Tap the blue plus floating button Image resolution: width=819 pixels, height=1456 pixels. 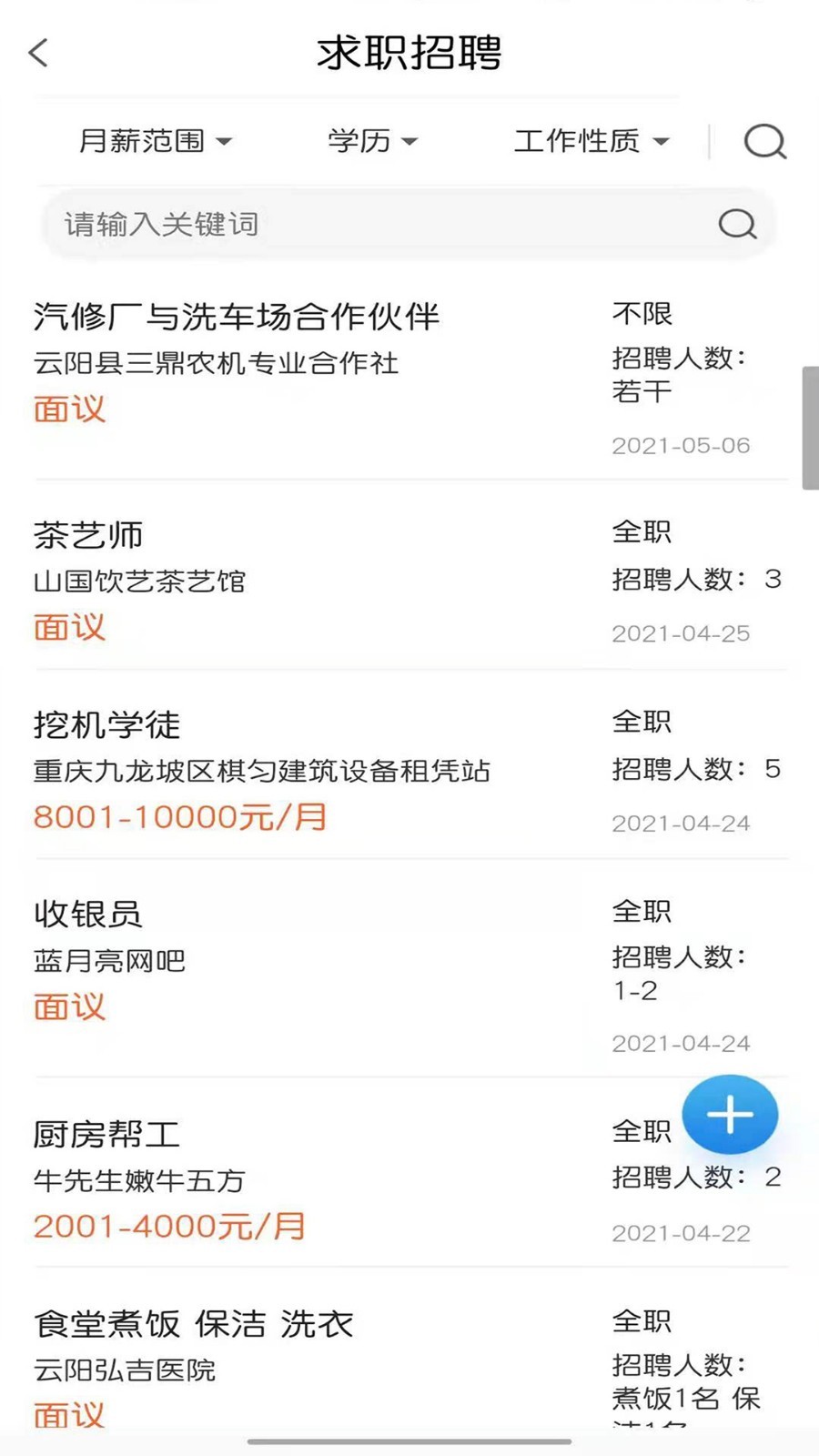(x=730, y=1114)
